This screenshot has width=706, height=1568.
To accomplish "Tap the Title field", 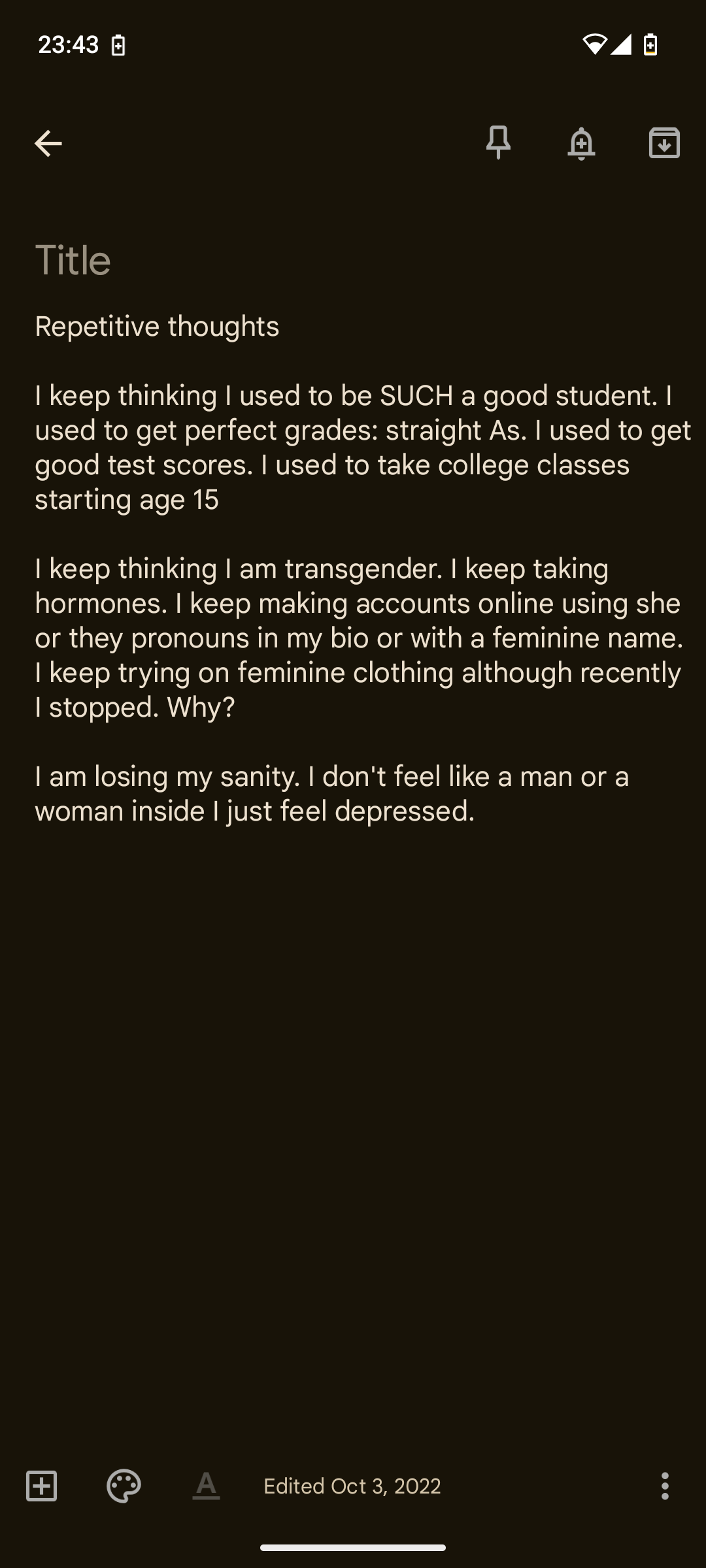I will pyautogui.click(x=353, y=260).
